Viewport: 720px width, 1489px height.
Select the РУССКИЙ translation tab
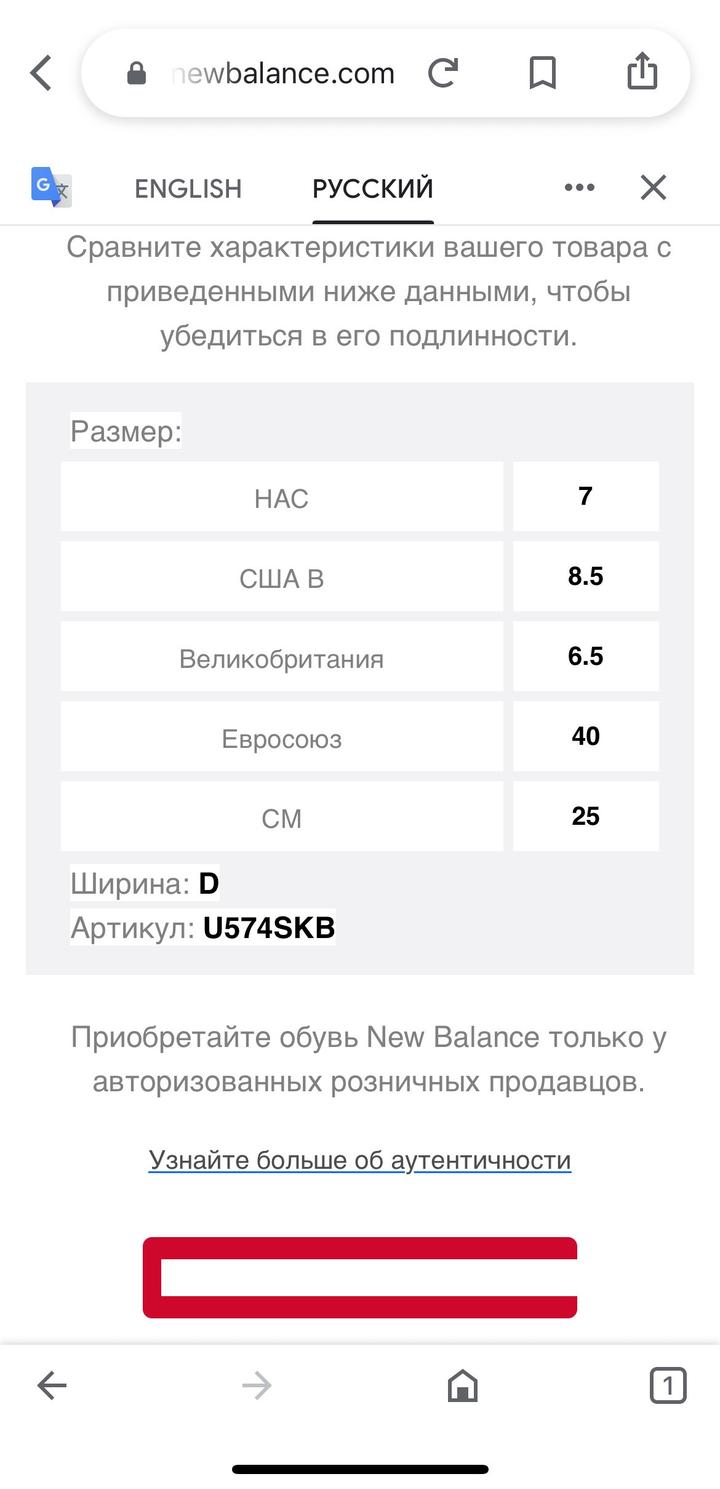pos(372,188)
